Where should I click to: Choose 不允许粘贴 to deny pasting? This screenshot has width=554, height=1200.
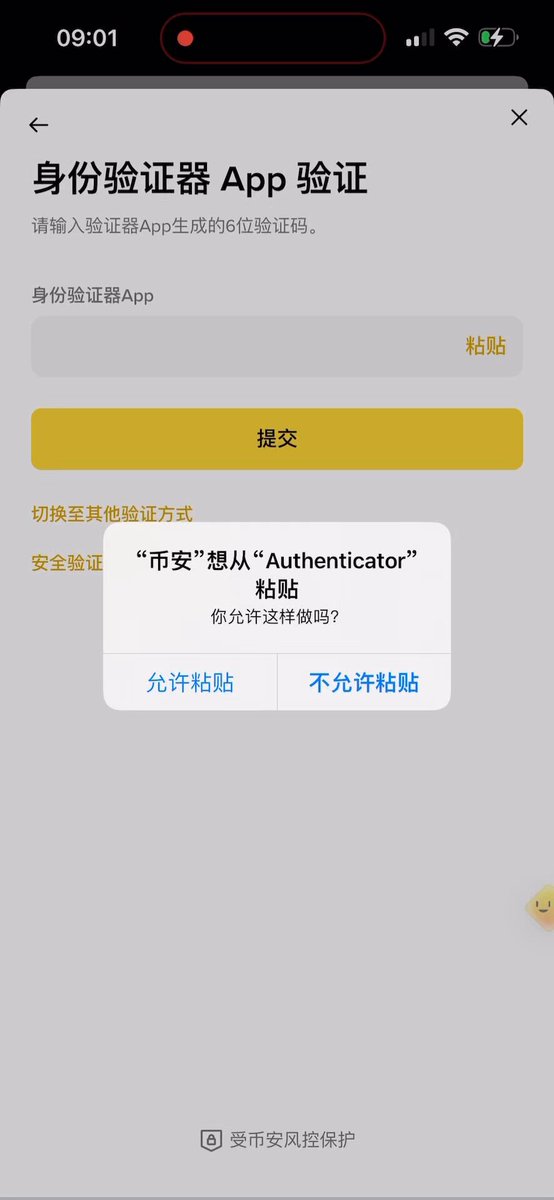click(x=364, y=683)
